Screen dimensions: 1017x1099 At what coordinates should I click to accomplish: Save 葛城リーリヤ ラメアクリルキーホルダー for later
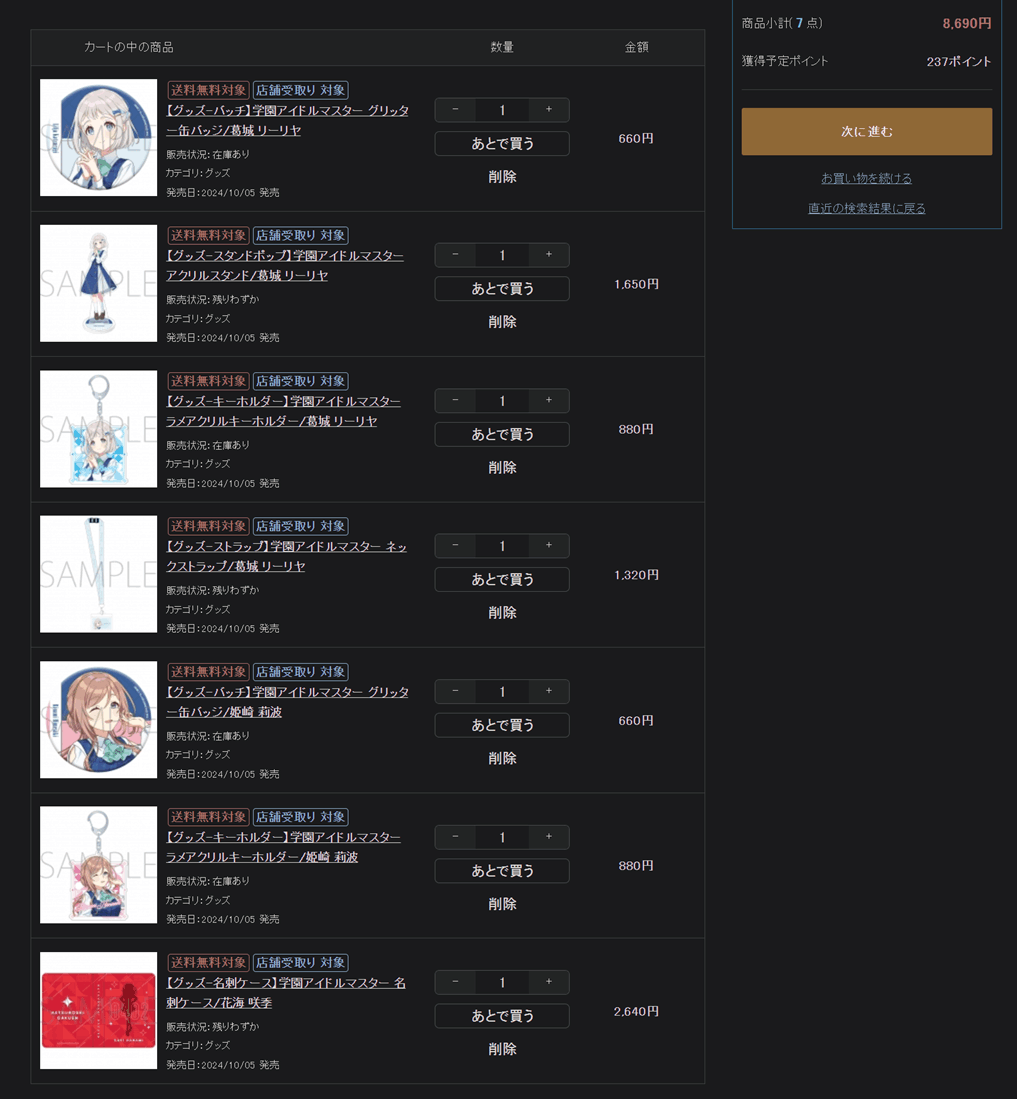(502, 434)
